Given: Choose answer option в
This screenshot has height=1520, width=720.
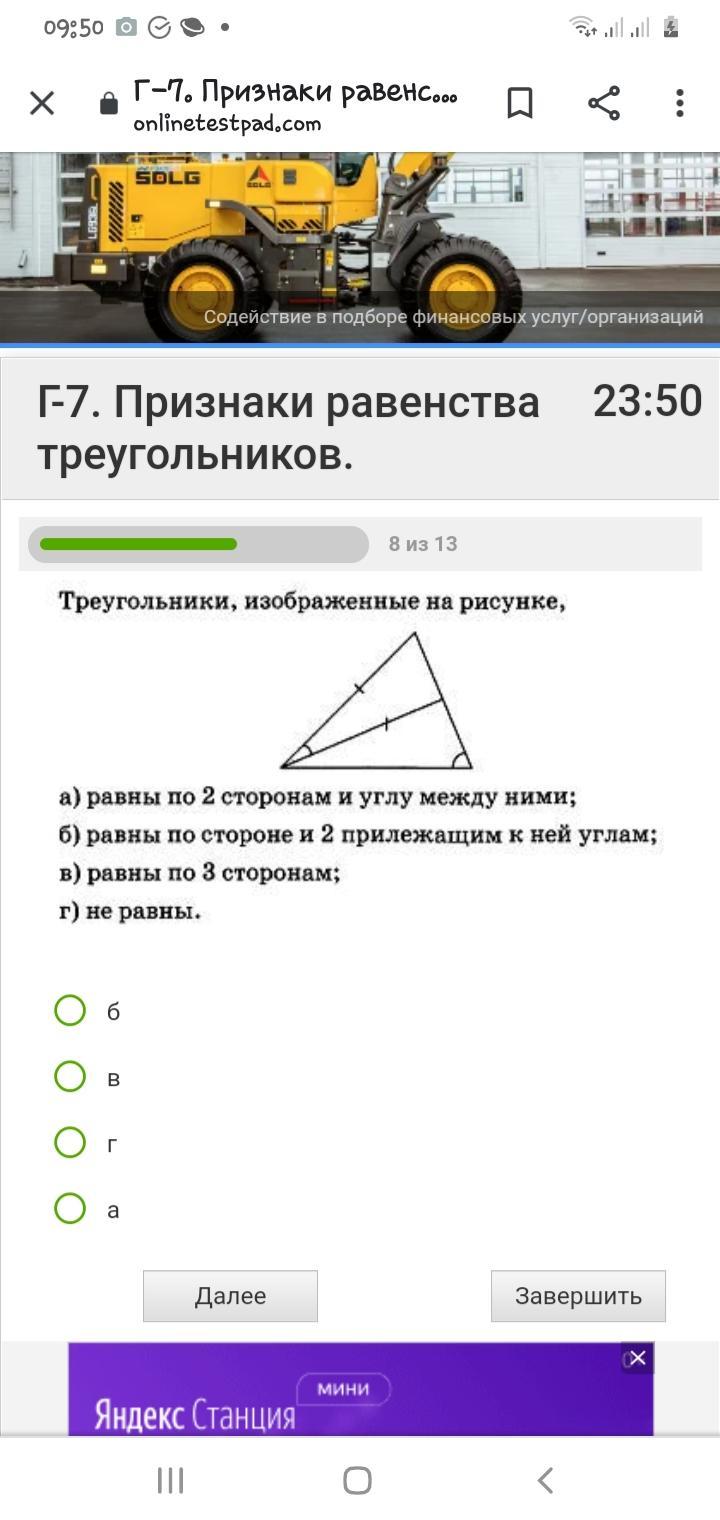Looking at the screenshot, I should [x=70, y=1076].
